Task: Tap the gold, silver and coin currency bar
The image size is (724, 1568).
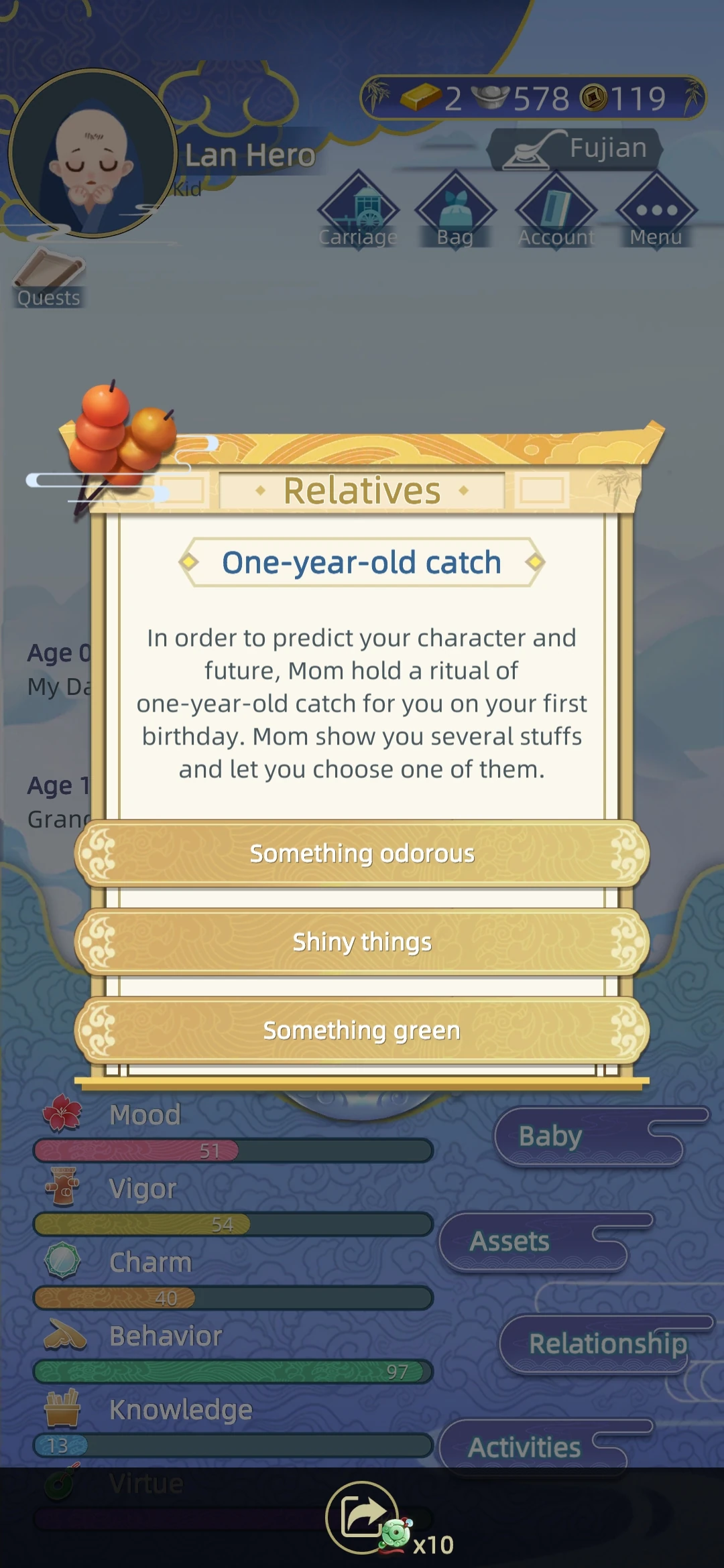Action: [533, 99]
